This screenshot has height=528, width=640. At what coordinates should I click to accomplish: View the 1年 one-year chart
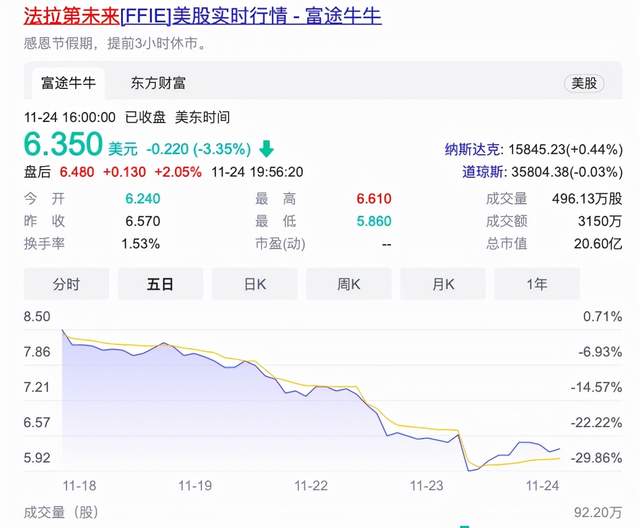pyautogui.click(x=537, y=284)
